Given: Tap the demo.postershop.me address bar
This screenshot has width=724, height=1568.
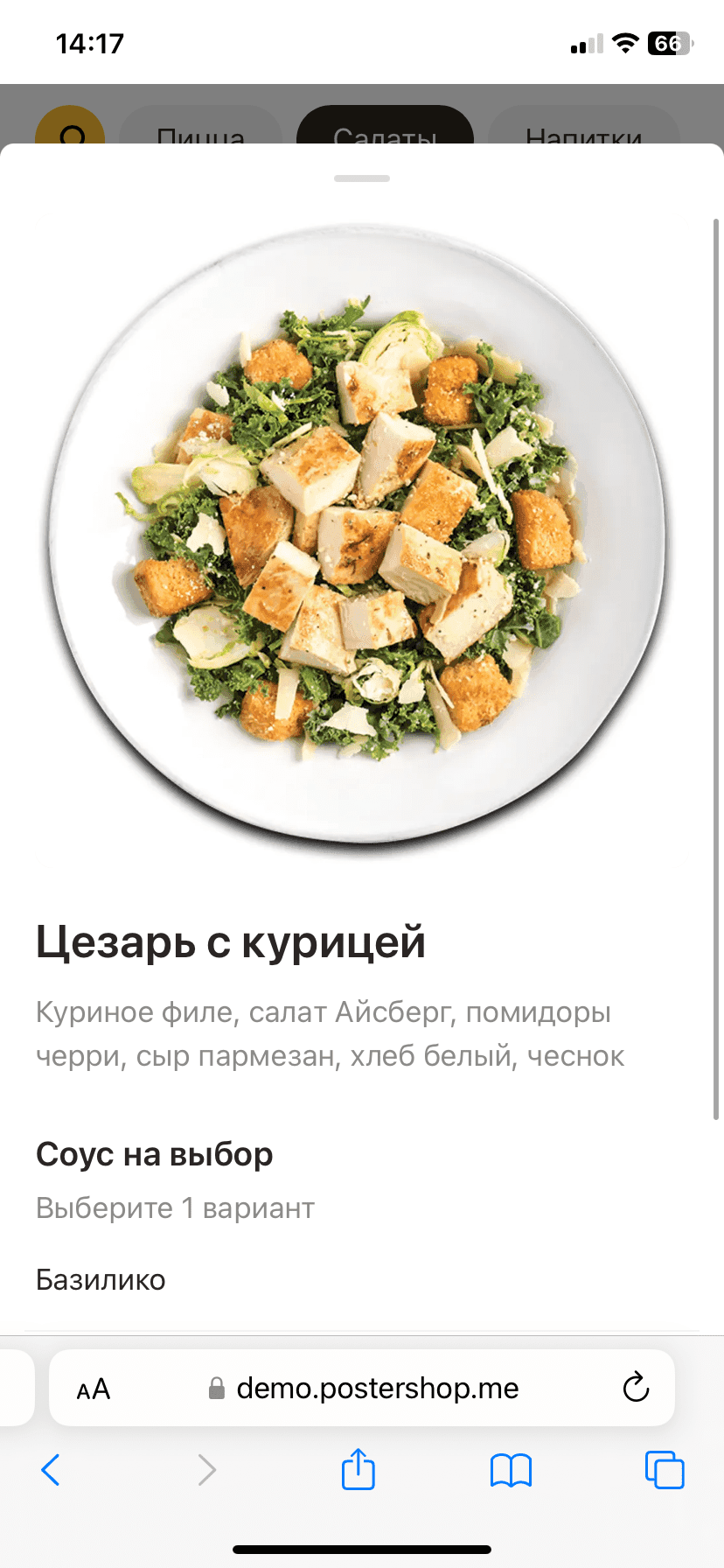Looking at the screenshot, I should (x=376, y=1389).
